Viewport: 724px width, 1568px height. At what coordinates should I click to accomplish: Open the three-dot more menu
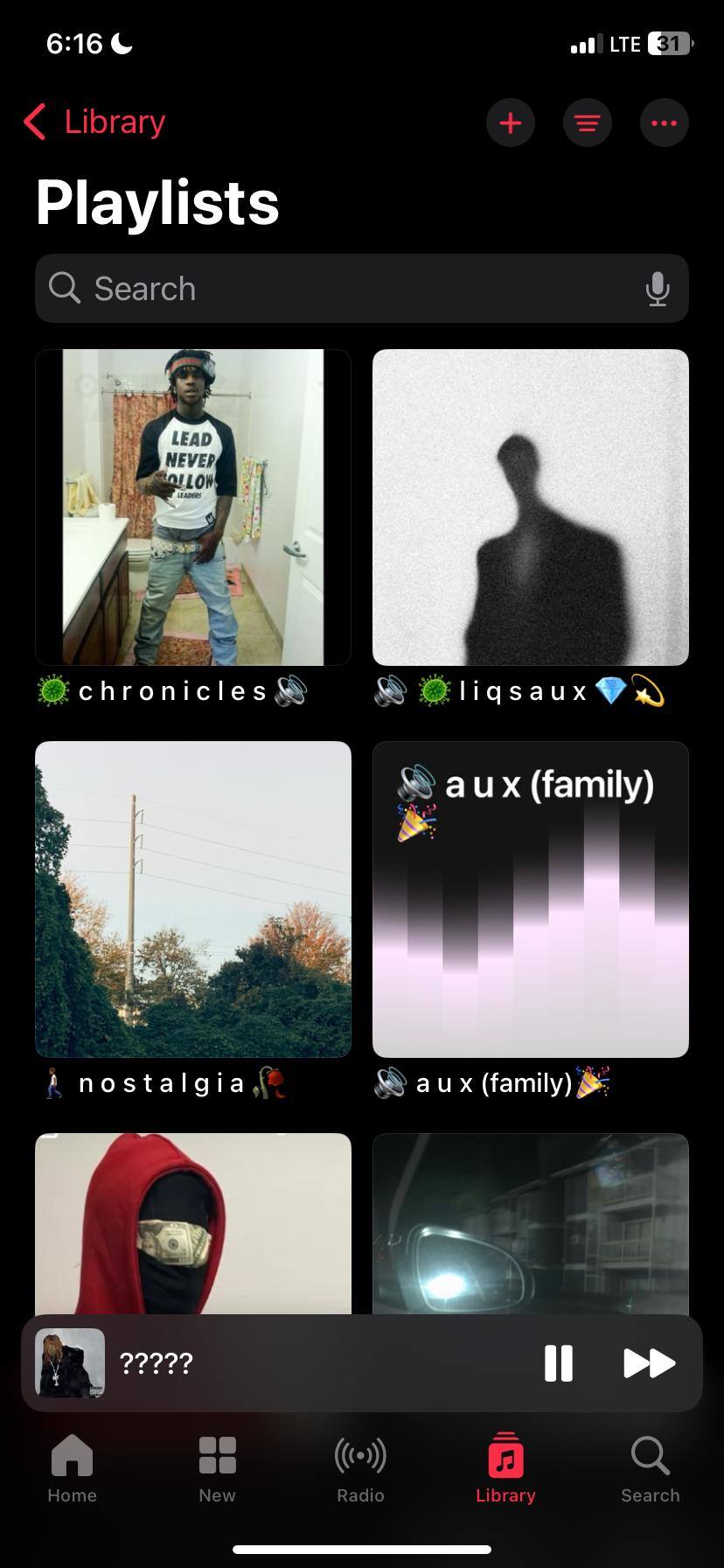point(664,123)
